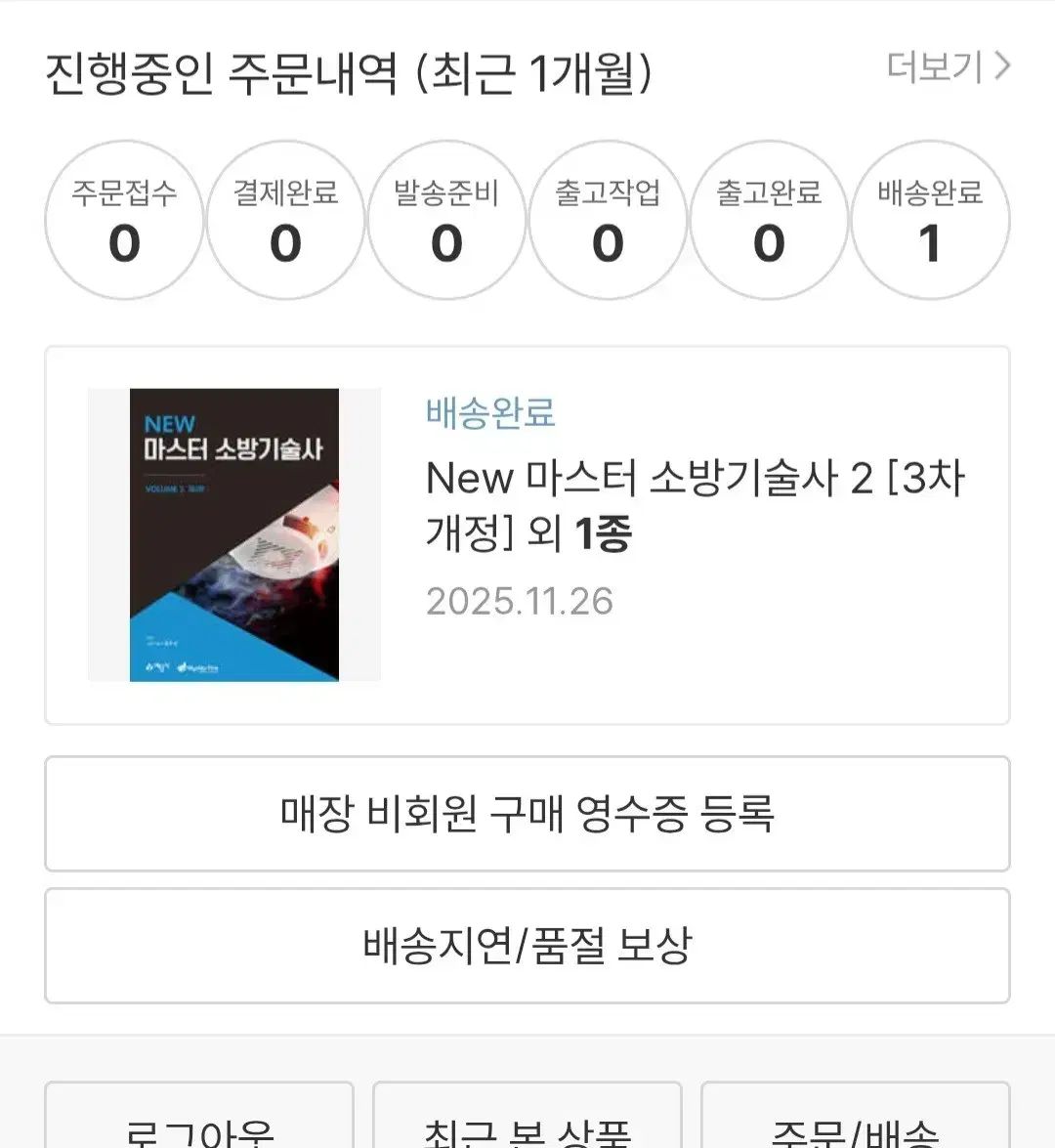Select the completed order card

click(x=527, y=533)
